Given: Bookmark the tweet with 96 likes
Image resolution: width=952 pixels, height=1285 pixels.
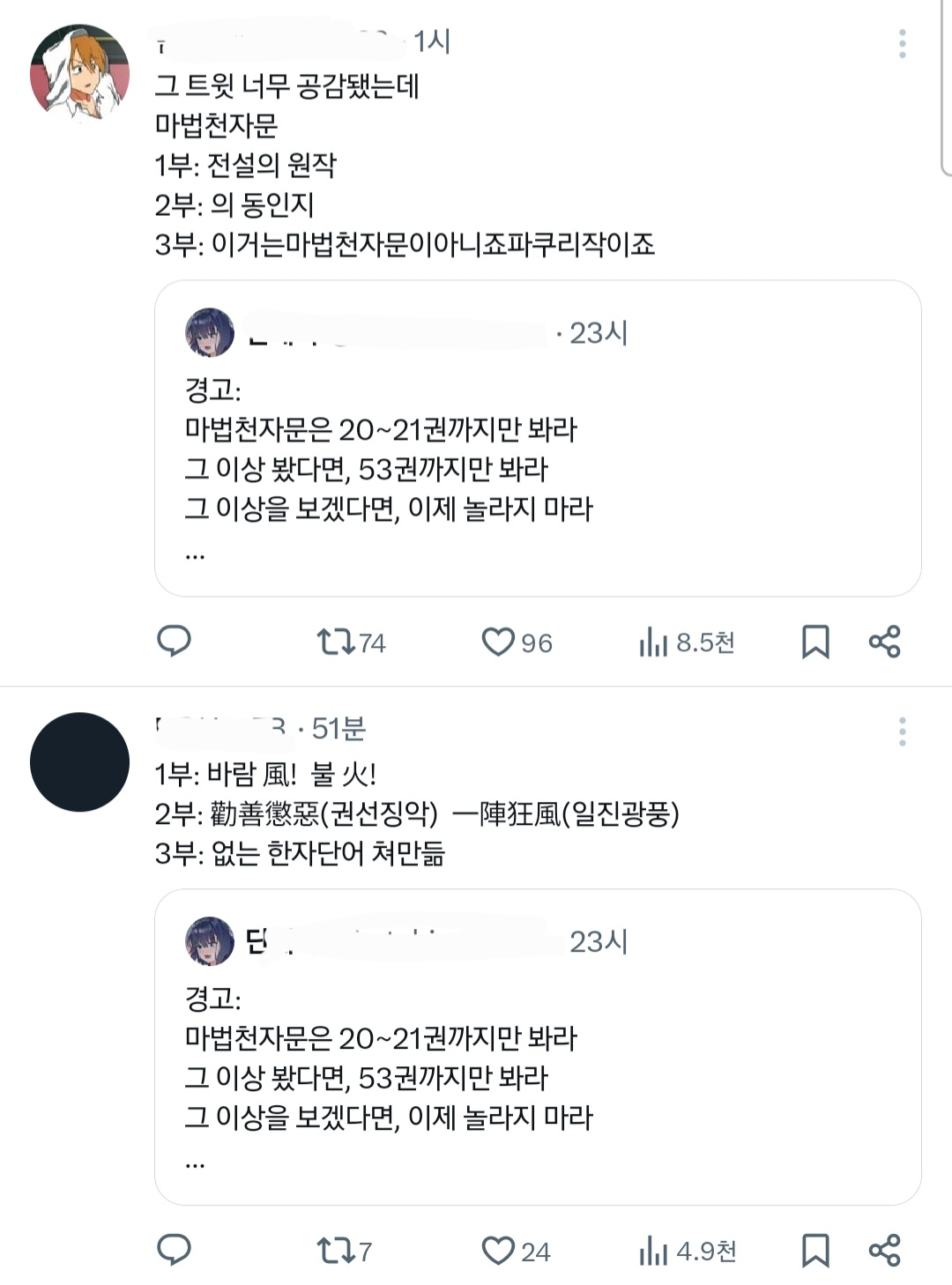Looking at the screenshot, I should [815, 642].
